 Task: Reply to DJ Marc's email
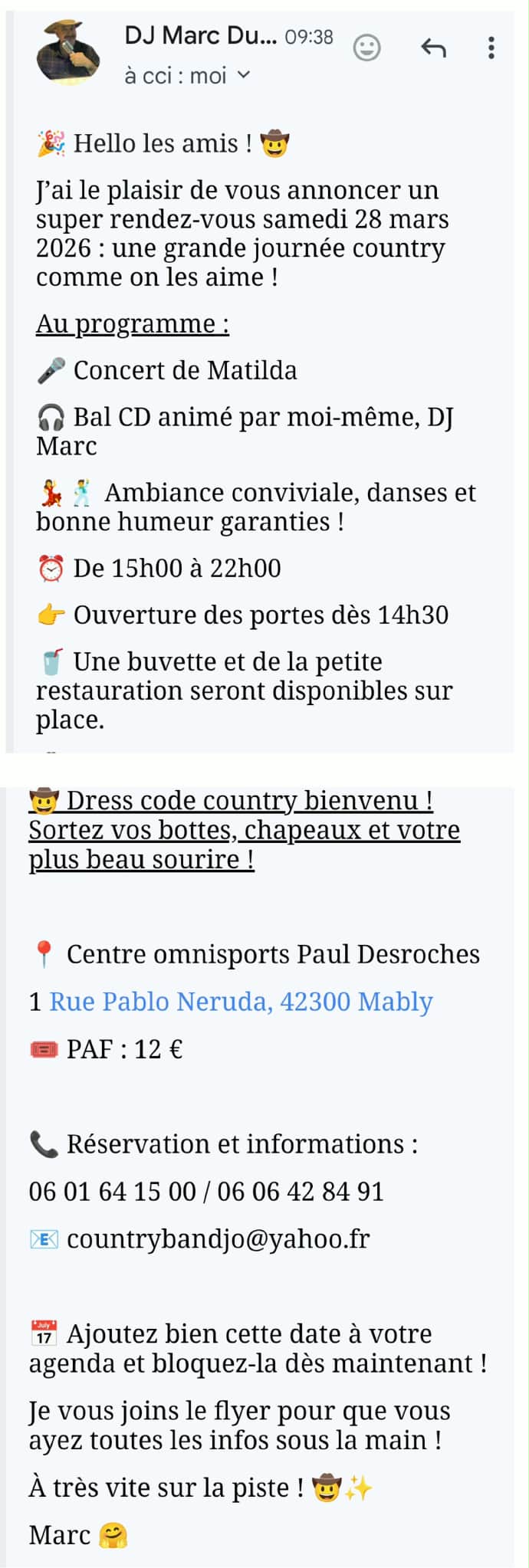[x=433, y=48]
